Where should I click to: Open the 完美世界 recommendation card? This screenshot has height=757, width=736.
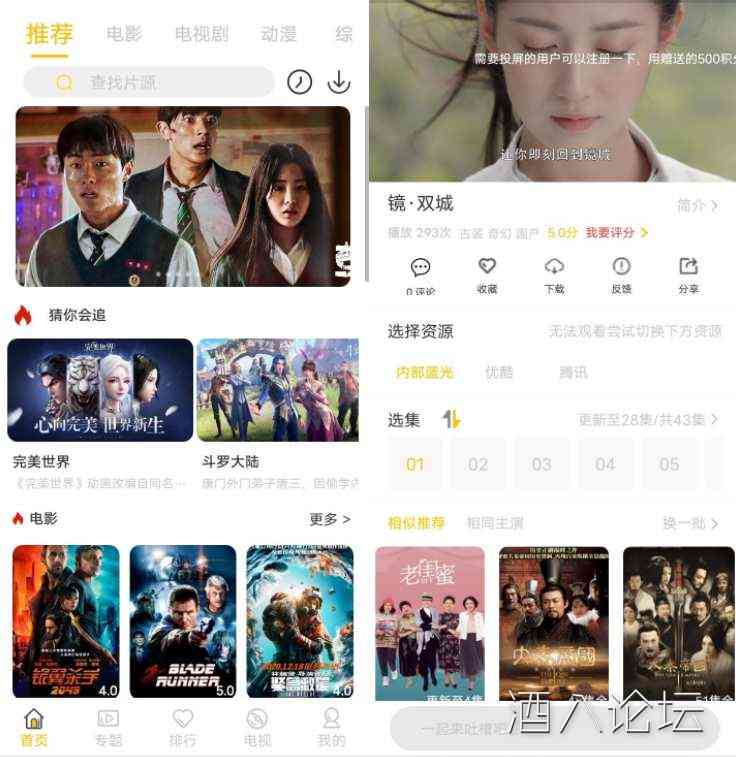100,390
